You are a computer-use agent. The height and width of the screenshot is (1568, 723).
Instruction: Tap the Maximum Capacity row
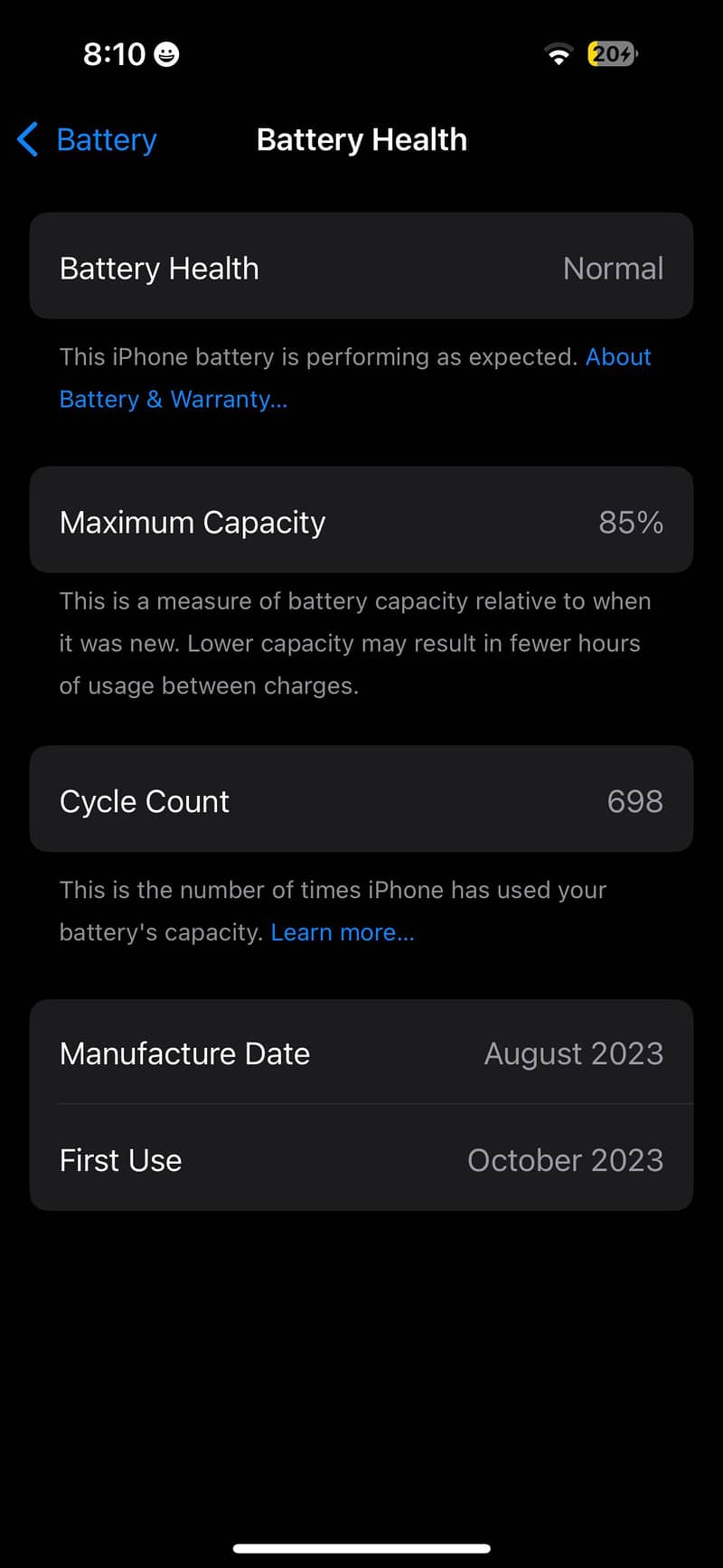pos(361,520)
